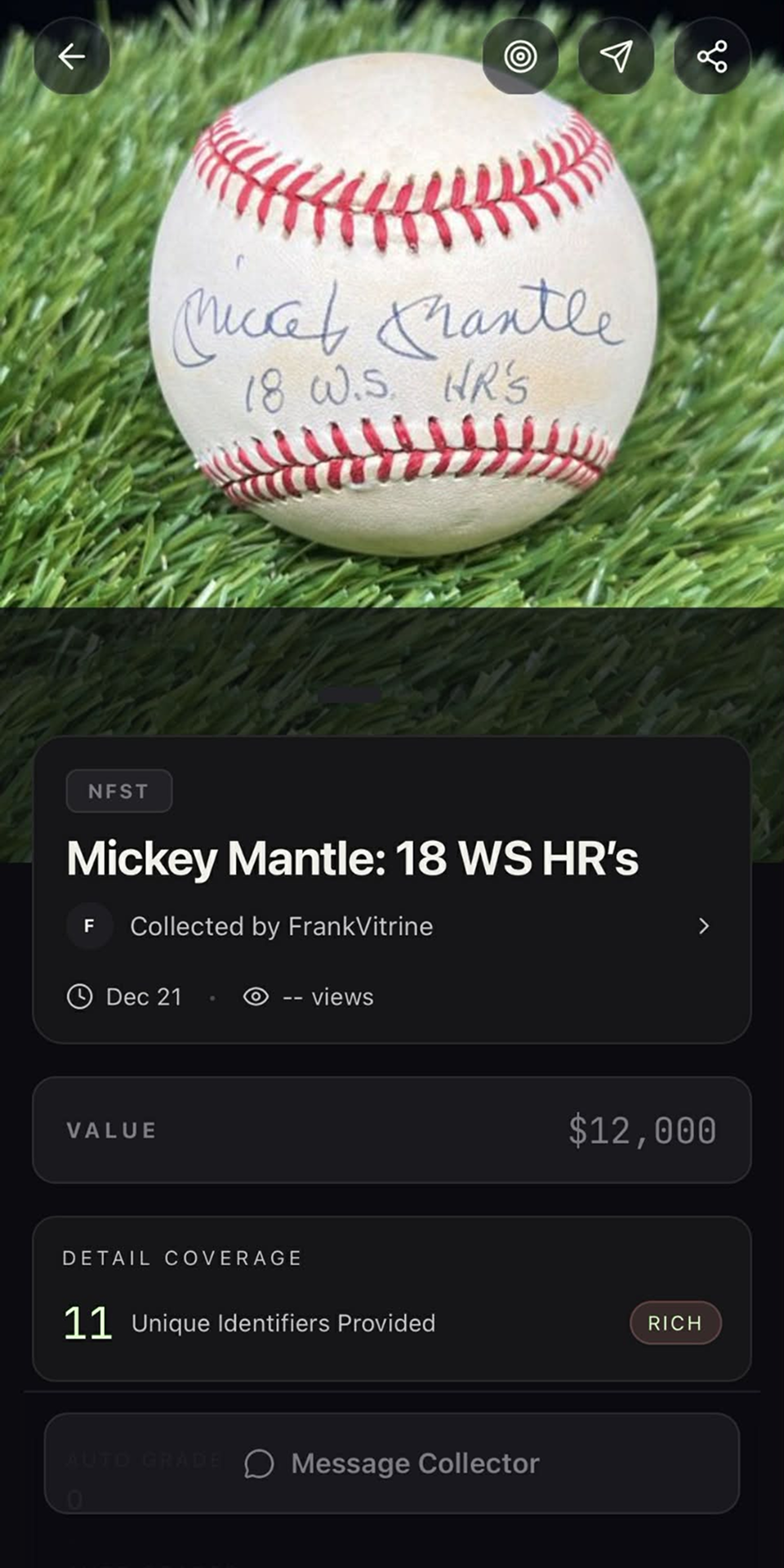
Task: Tap the back arrow to exit the listing
Action: [x=72, y=56]
